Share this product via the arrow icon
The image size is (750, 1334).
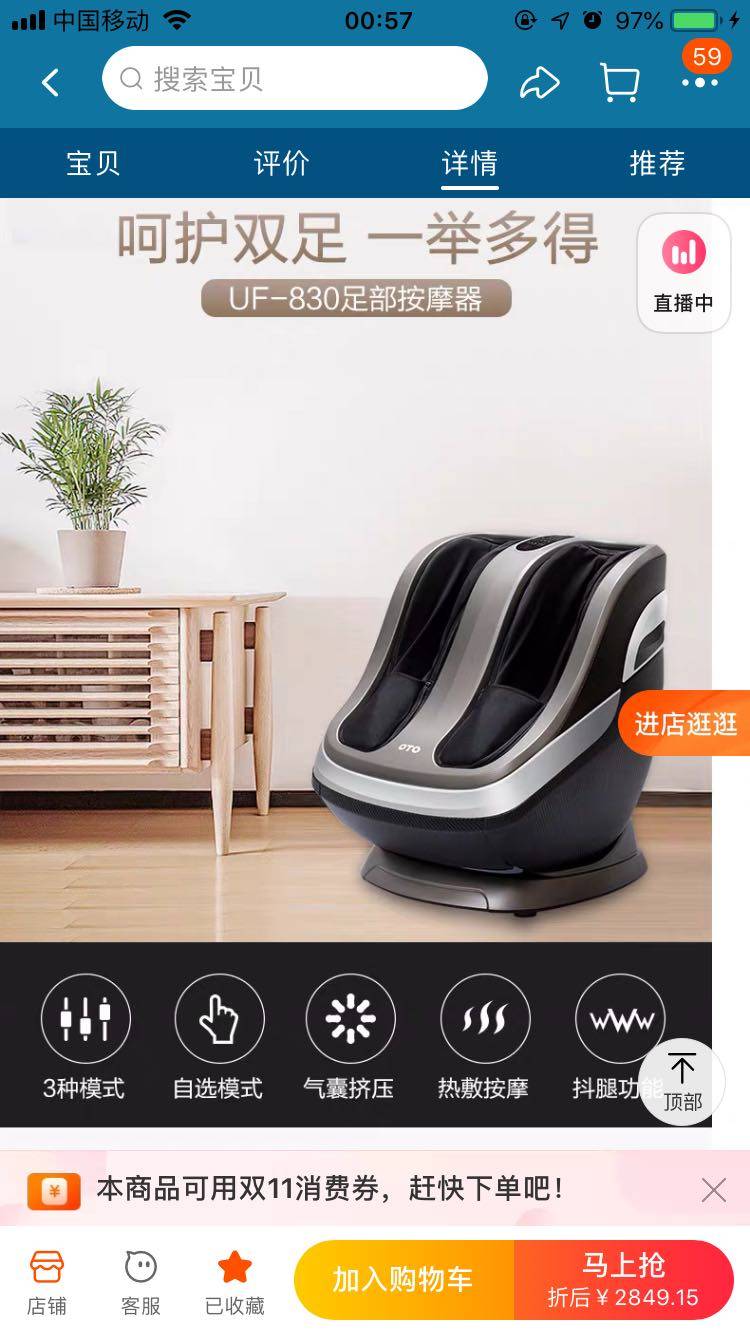tap(540, 83)
